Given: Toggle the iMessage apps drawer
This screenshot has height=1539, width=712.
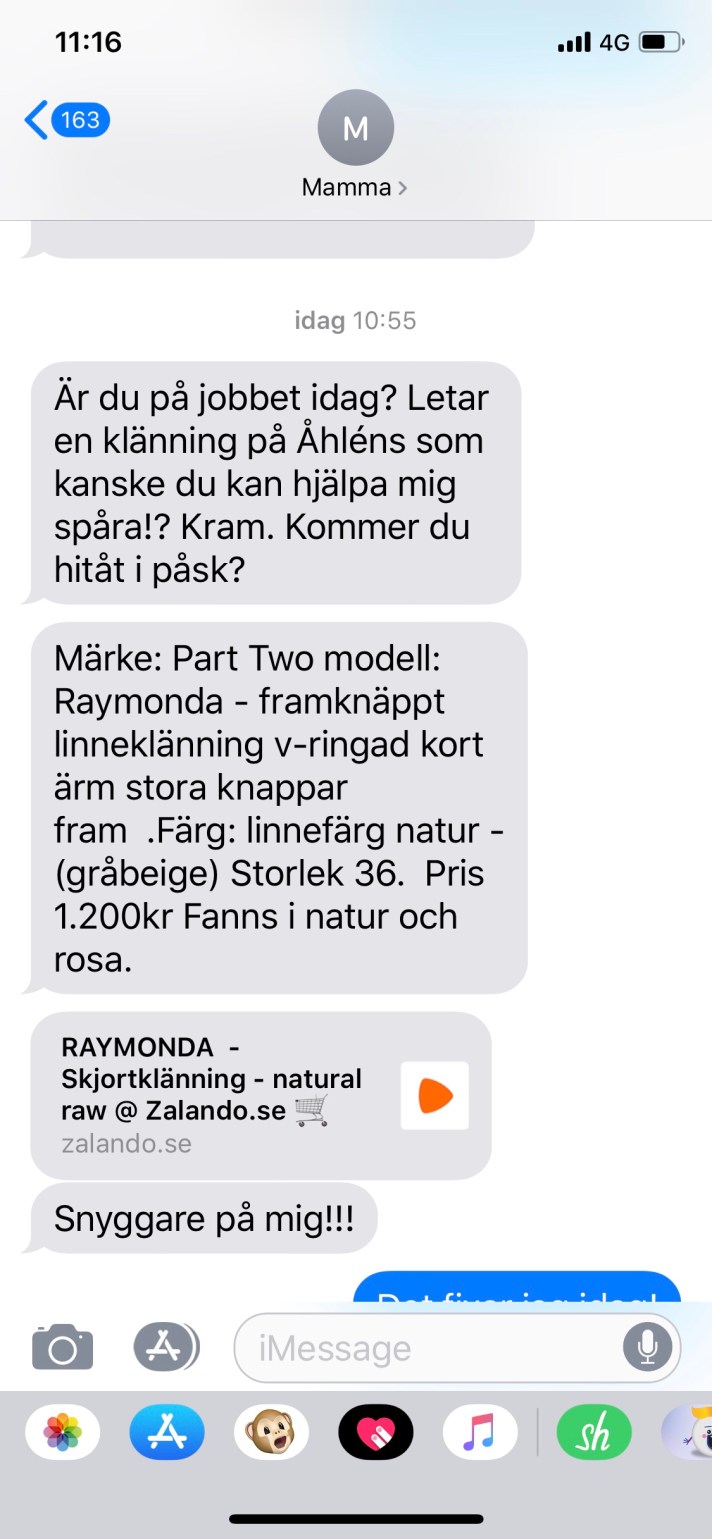Looking at the screenshot, I should [166, 1347].
